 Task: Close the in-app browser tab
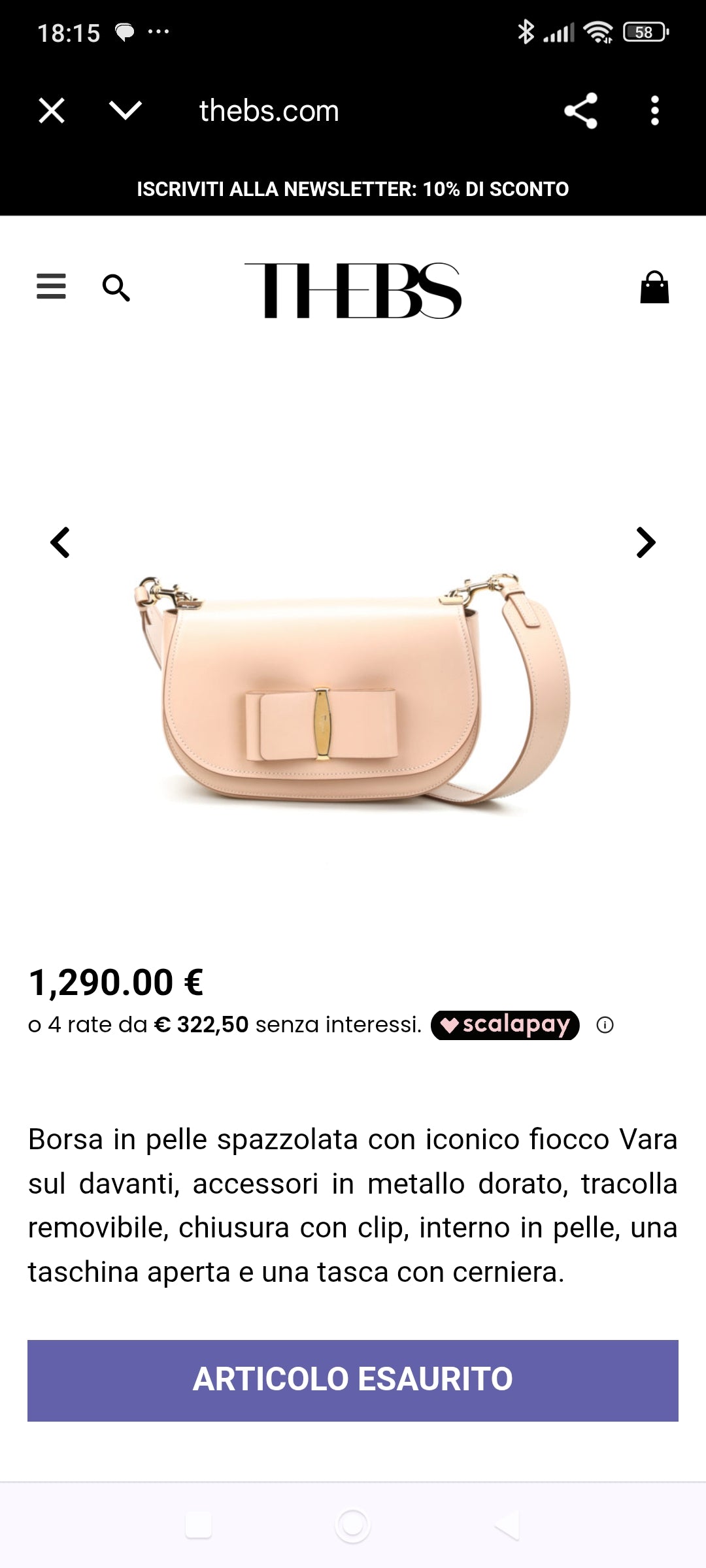(x=52, y=110)
